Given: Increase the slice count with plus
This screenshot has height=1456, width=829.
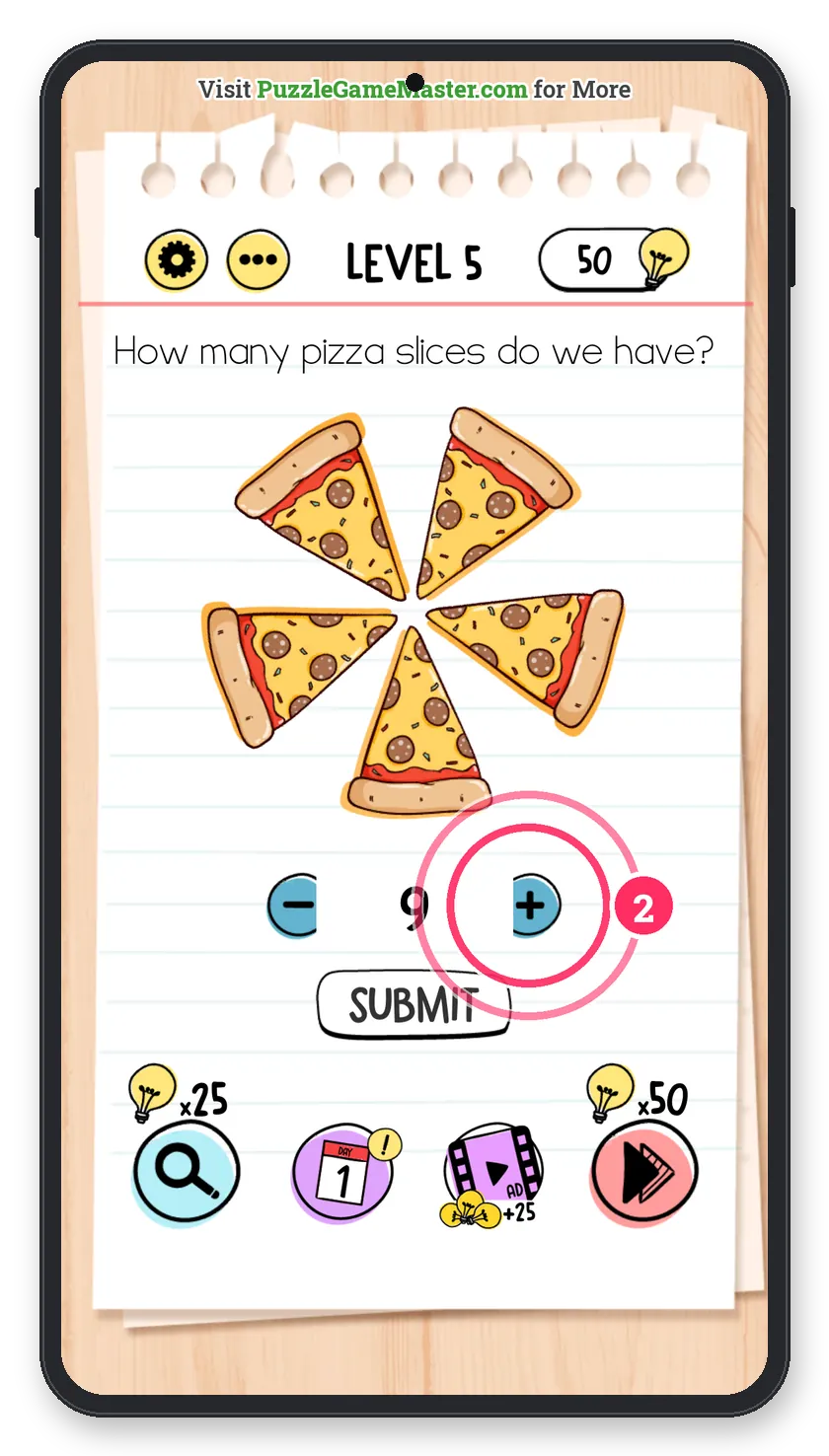Looking at the screenshot, I should pyautogui.click(x=536, y=905).
